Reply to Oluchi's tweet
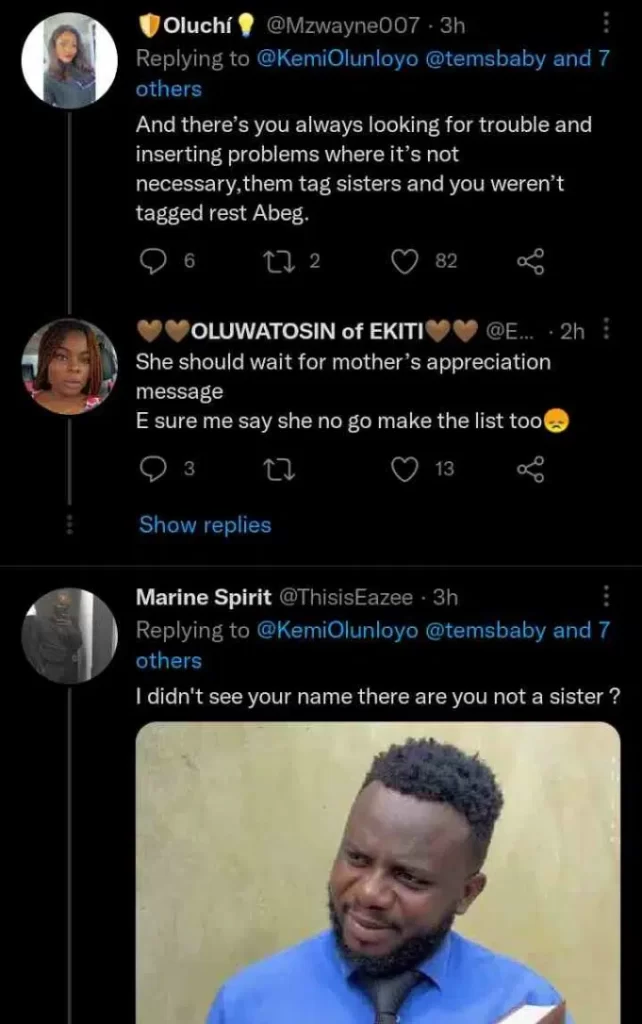The image size is (642, 1024). coord(153,261)
